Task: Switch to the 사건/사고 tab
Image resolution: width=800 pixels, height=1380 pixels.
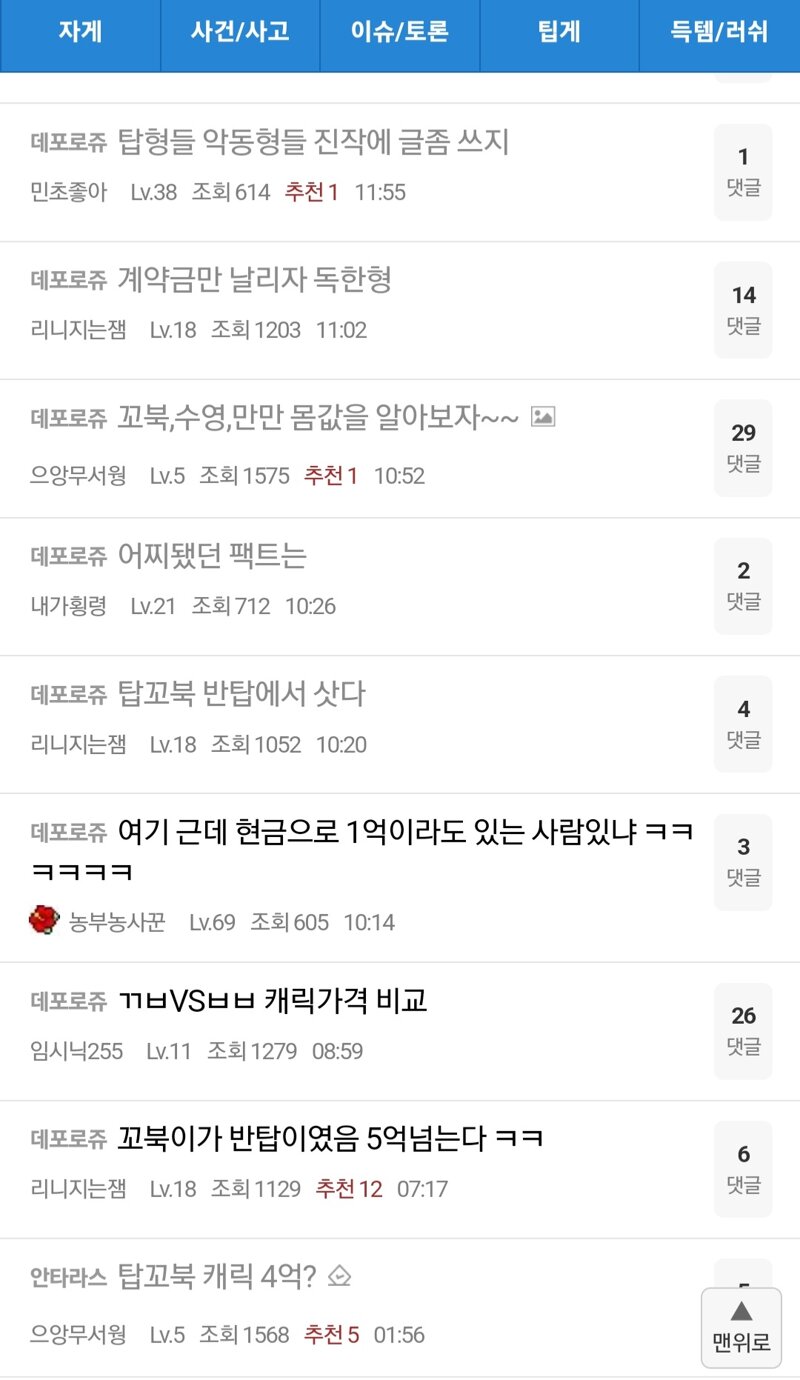Action: coord(240,31)
